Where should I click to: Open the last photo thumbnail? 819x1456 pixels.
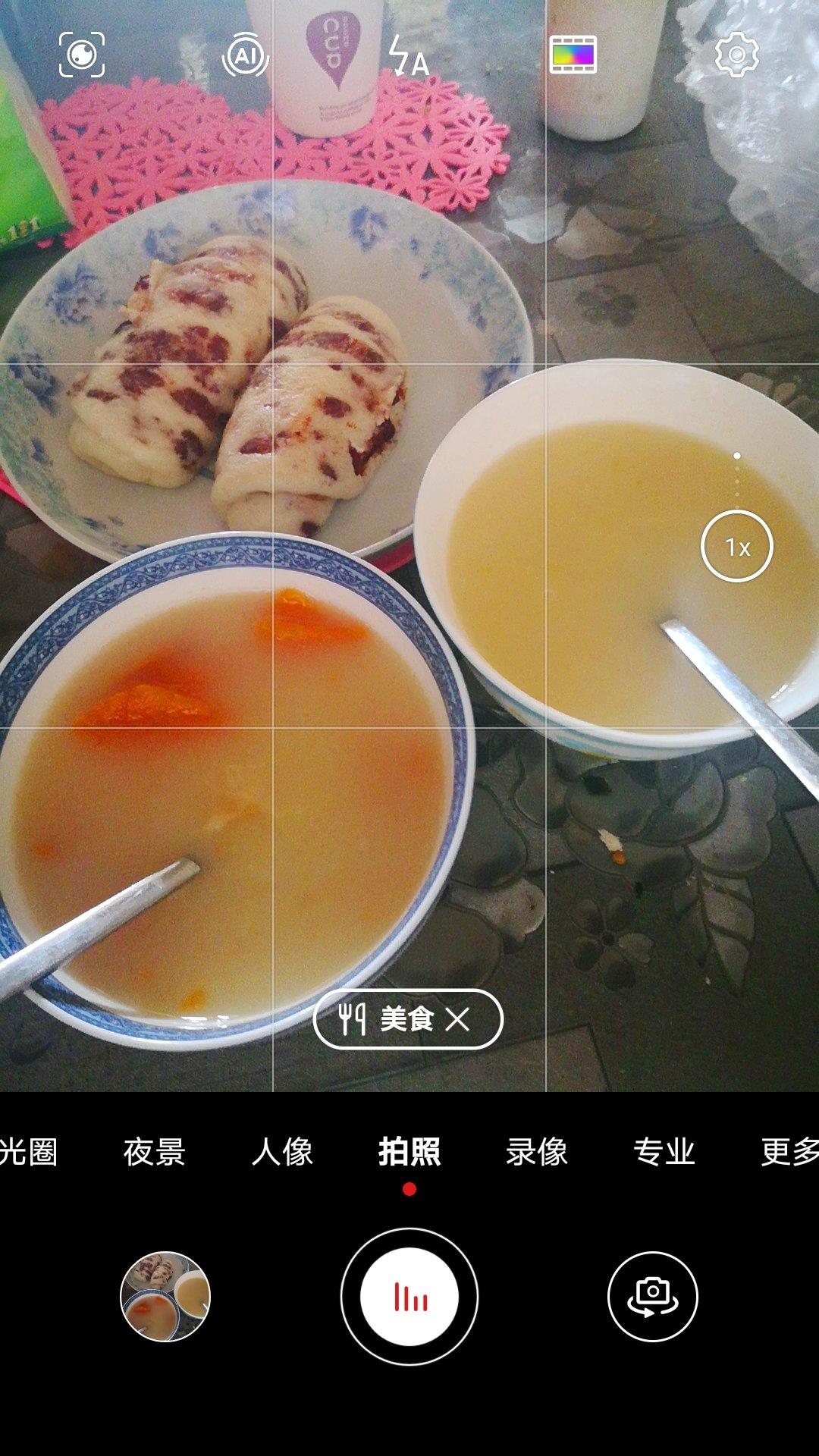tap(165, 1297)
